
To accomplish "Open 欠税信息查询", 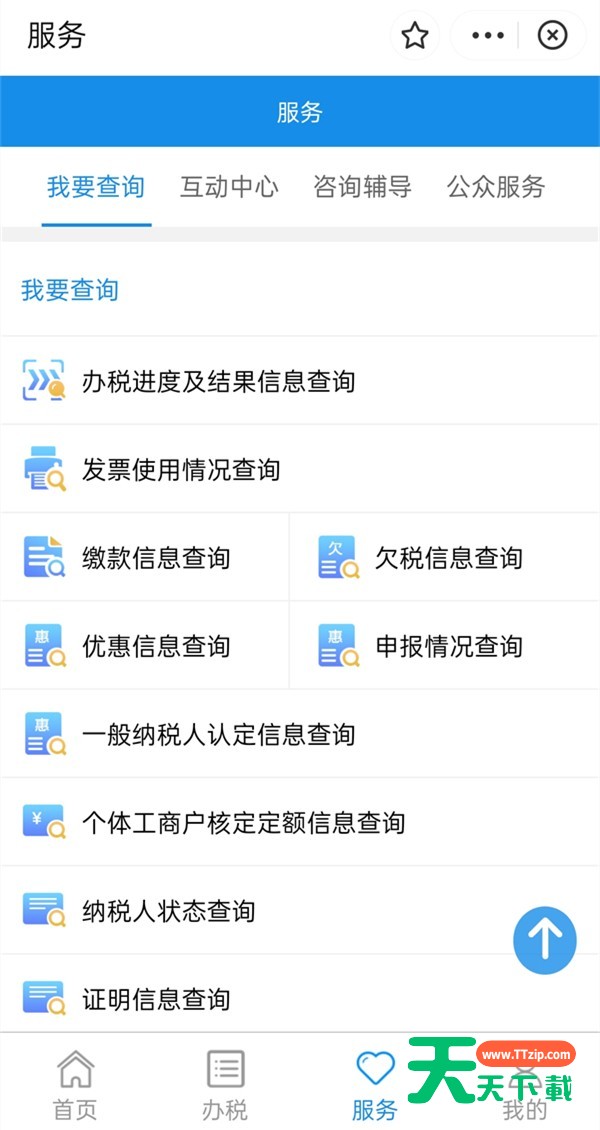I will pyautogui.click(x=448, y=558).
